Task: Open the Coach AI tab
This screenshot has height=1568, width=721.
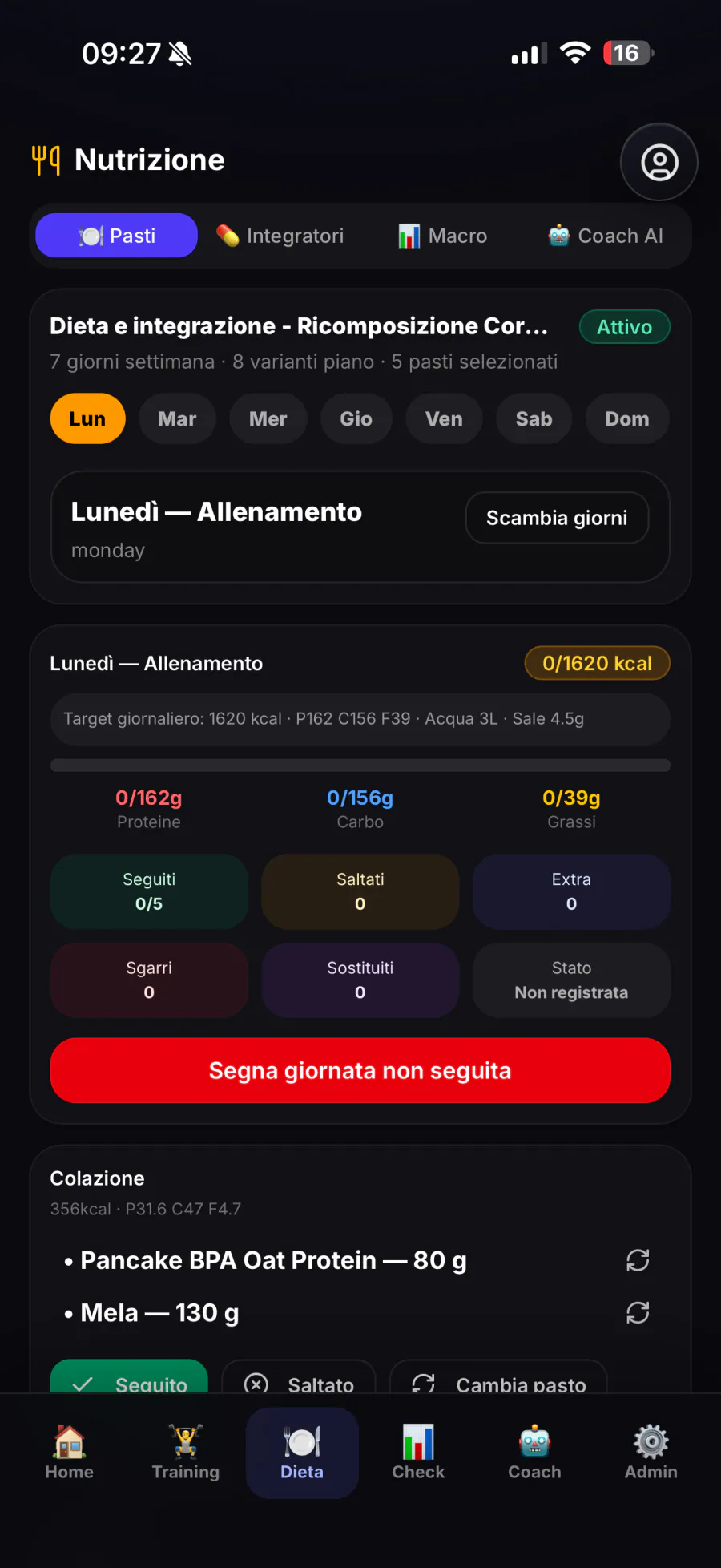Action: (x=606, y=236)
